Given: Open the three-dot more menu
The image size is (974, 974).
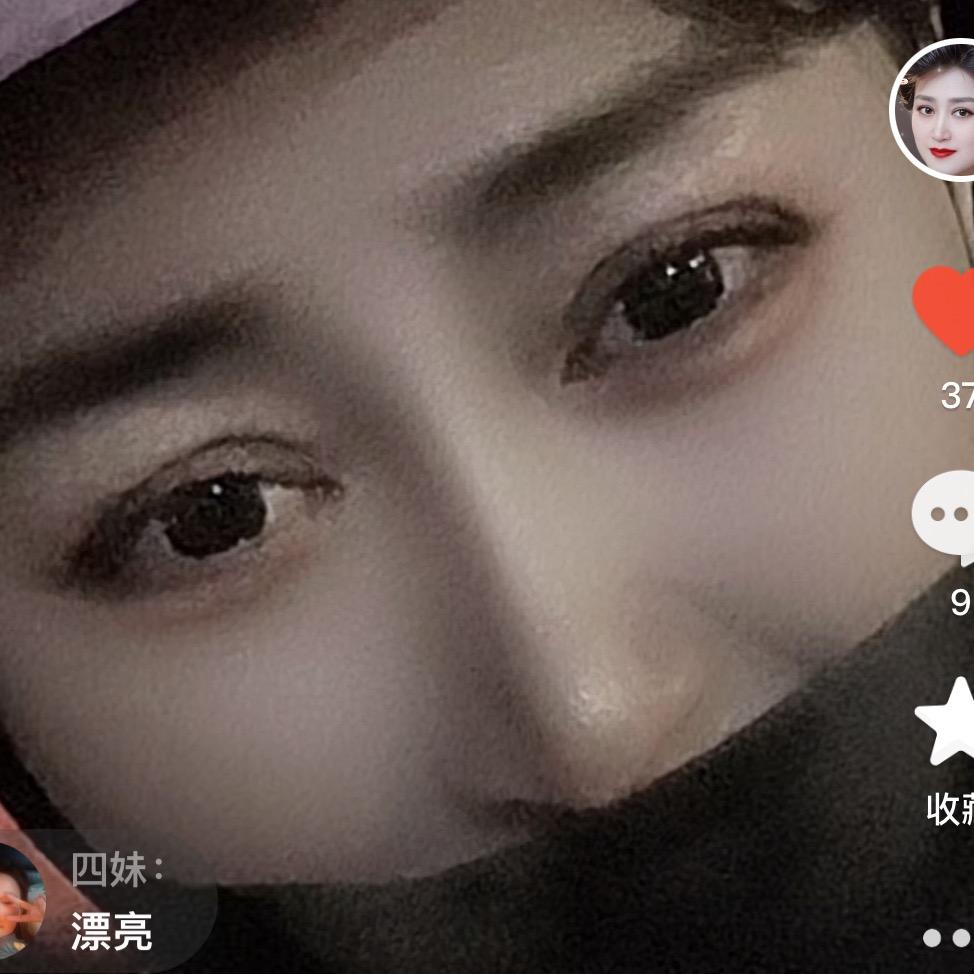Looking at the screenshot, I should [x=946, y=937].
